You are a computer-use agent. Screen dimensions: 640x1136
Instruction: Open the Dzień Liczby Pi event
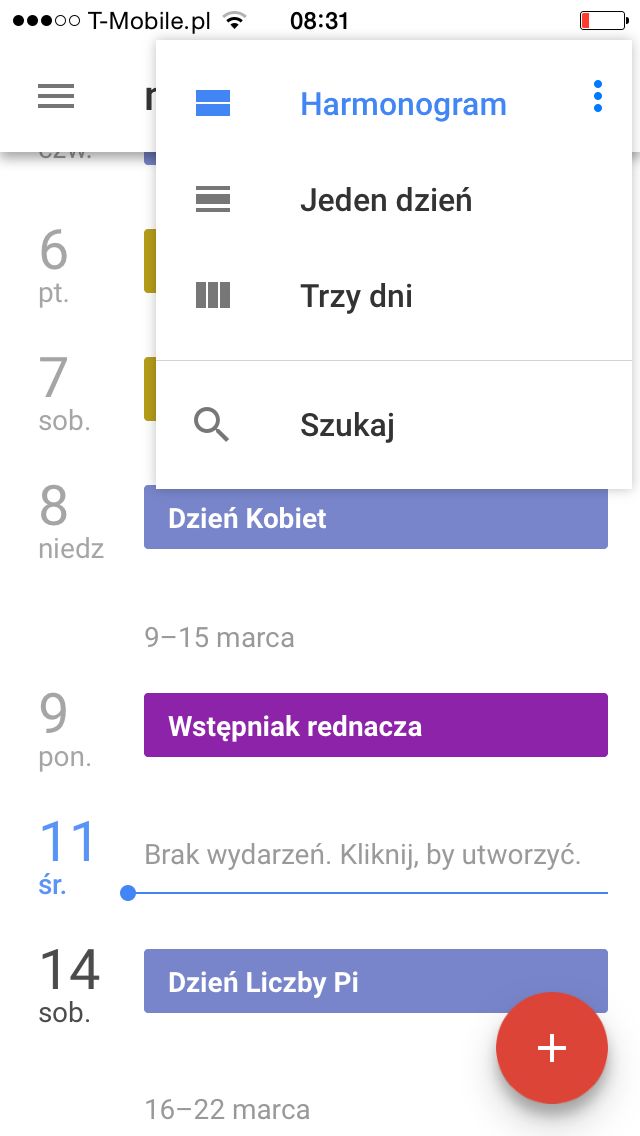click(x=375, y=981)
